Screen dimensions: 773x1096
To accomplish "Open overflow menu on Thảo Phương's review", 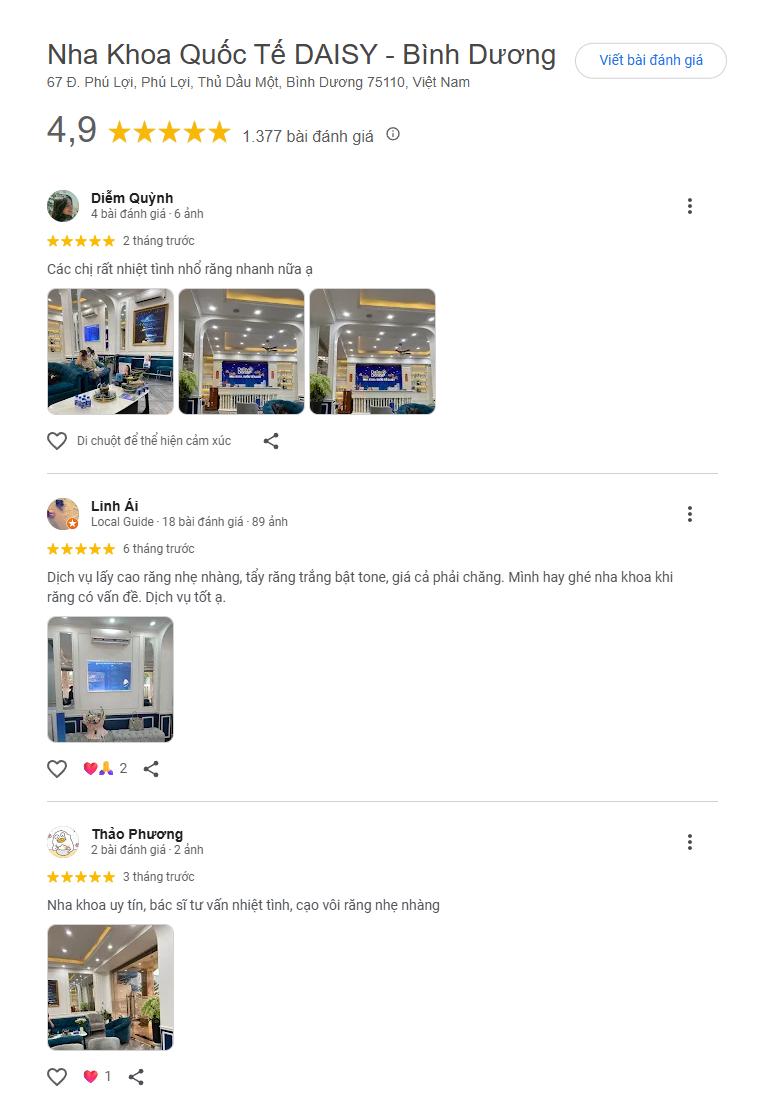I will [689, 842].
